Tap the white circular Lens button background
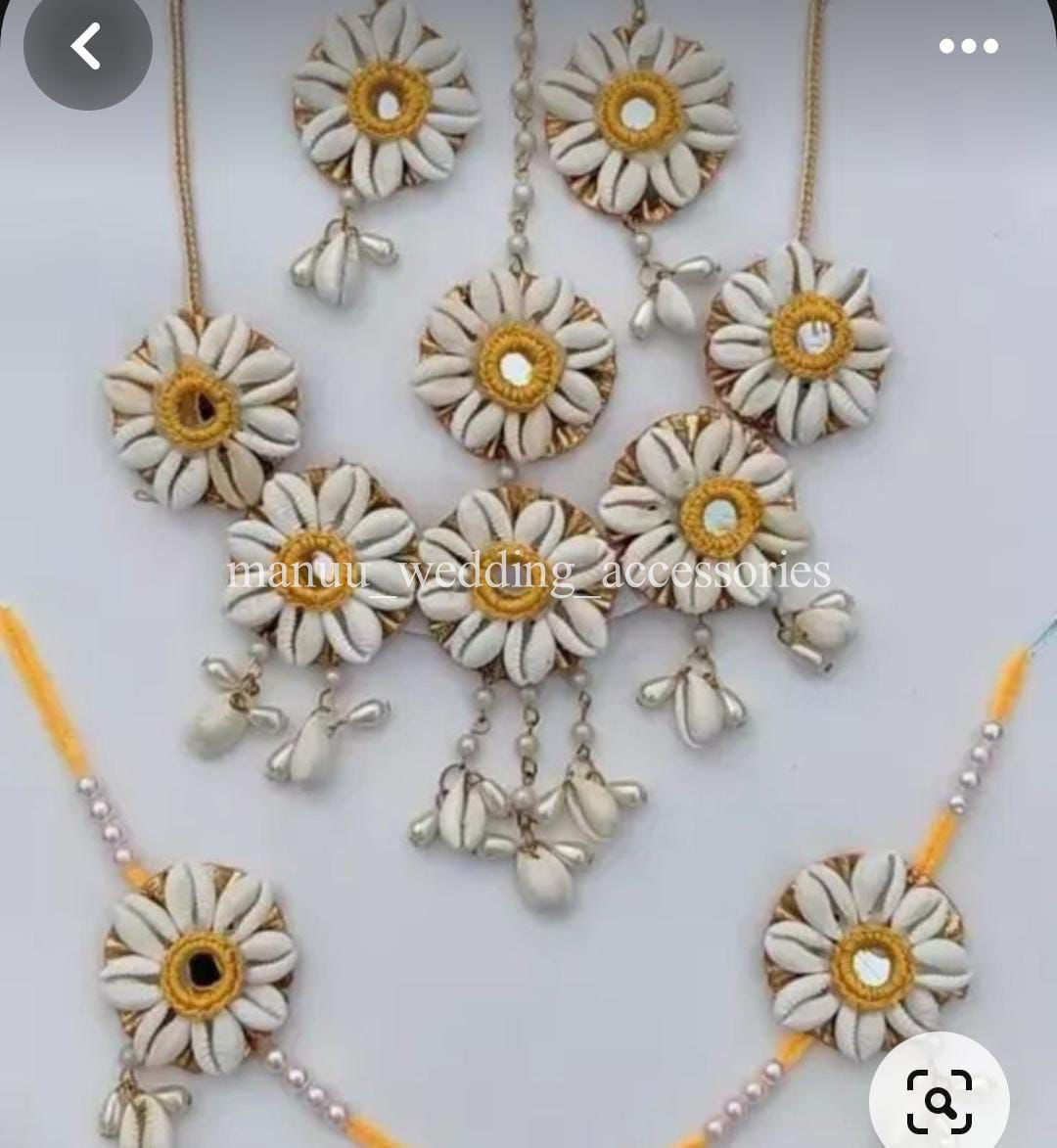The width and height of the screenshot is (1057, 1148). tap(941, 1100)
